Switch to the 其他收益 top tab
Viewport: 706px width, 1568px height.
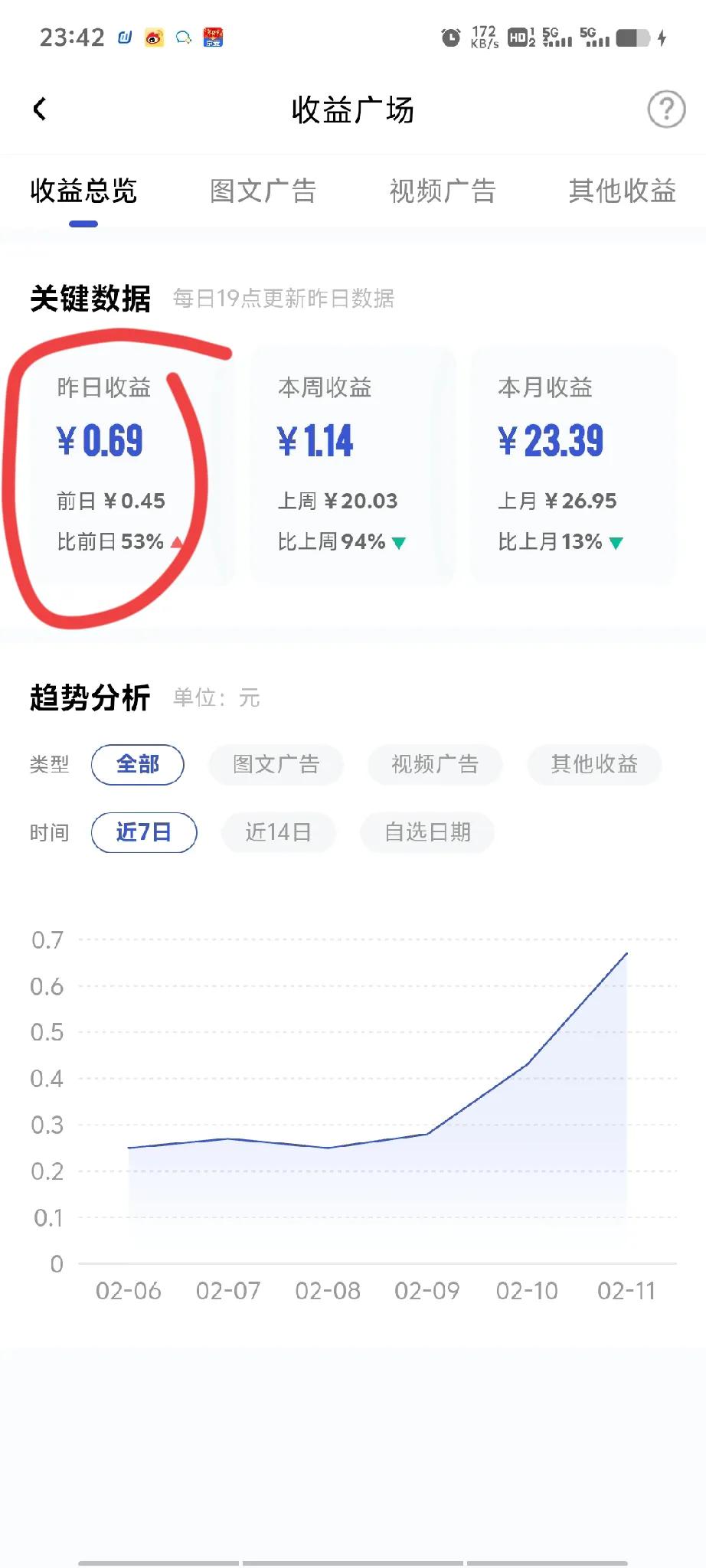(622, 191)
